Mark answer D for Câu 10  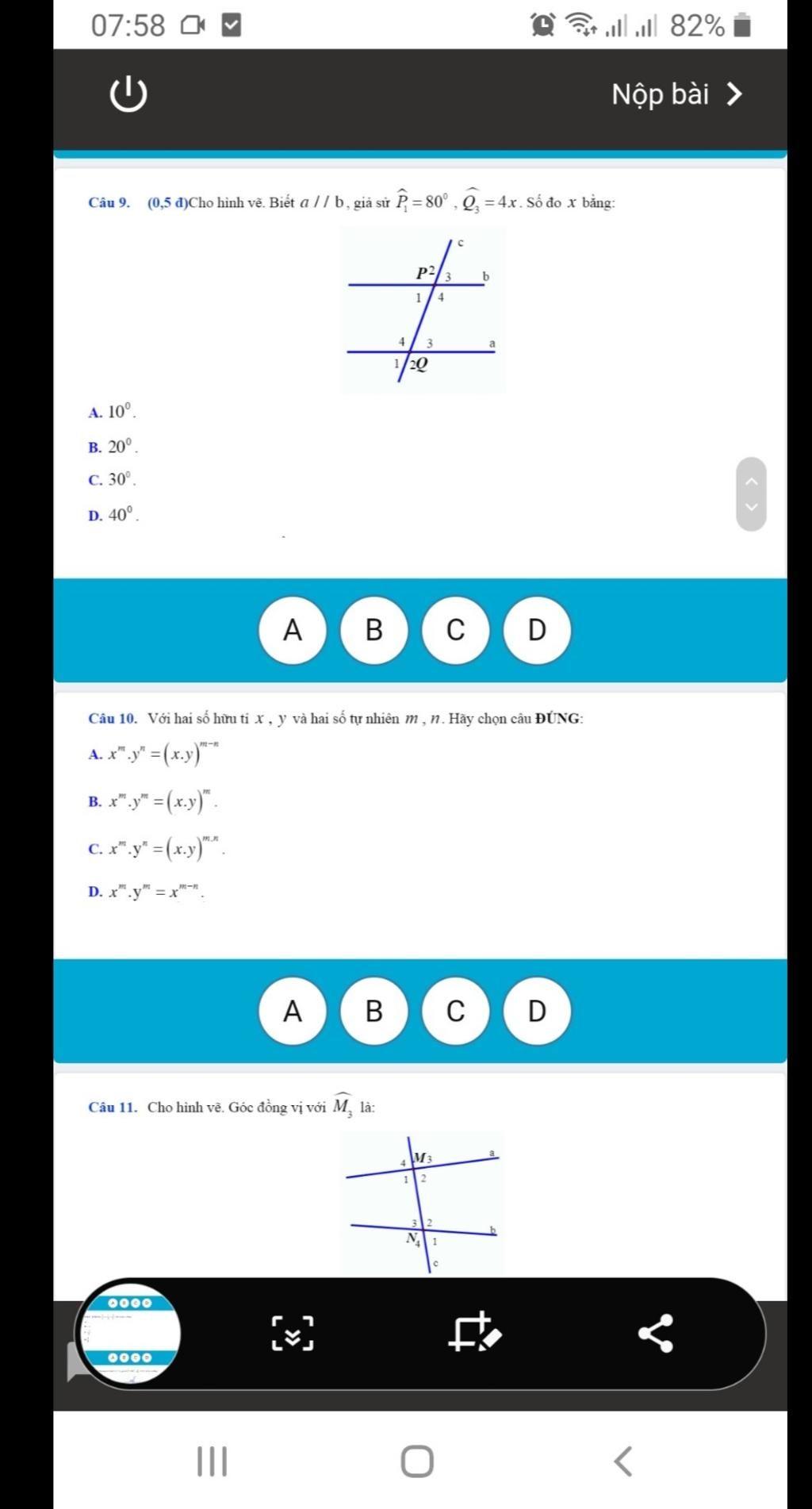(x=537, y=1011)
